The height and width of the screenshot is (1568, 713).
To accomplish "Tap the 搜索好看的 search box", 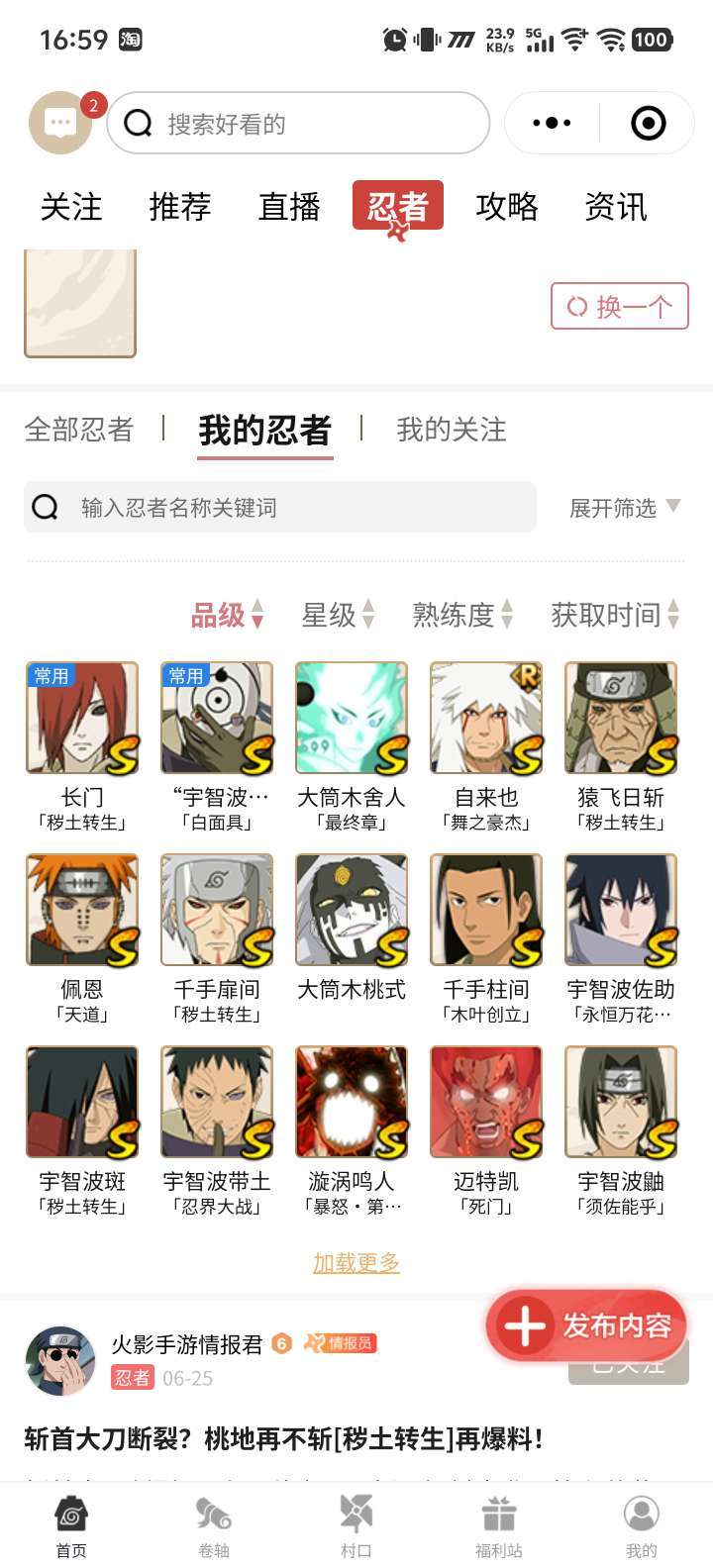I will click(297, 124).
